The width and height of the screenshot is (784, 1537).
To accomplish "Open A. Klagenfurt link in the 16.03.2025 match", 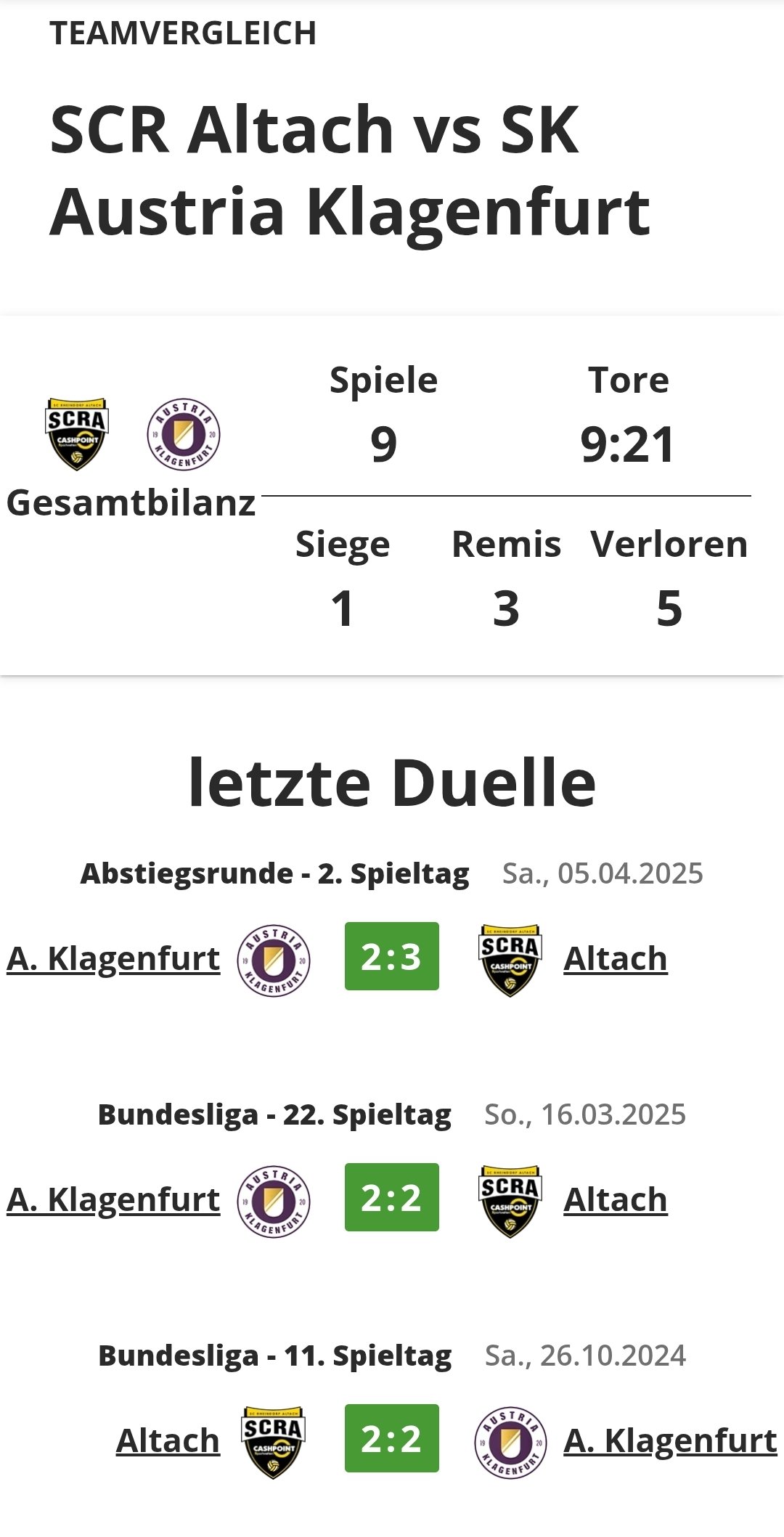I will pyautogui.click(x=113, y=1199).
